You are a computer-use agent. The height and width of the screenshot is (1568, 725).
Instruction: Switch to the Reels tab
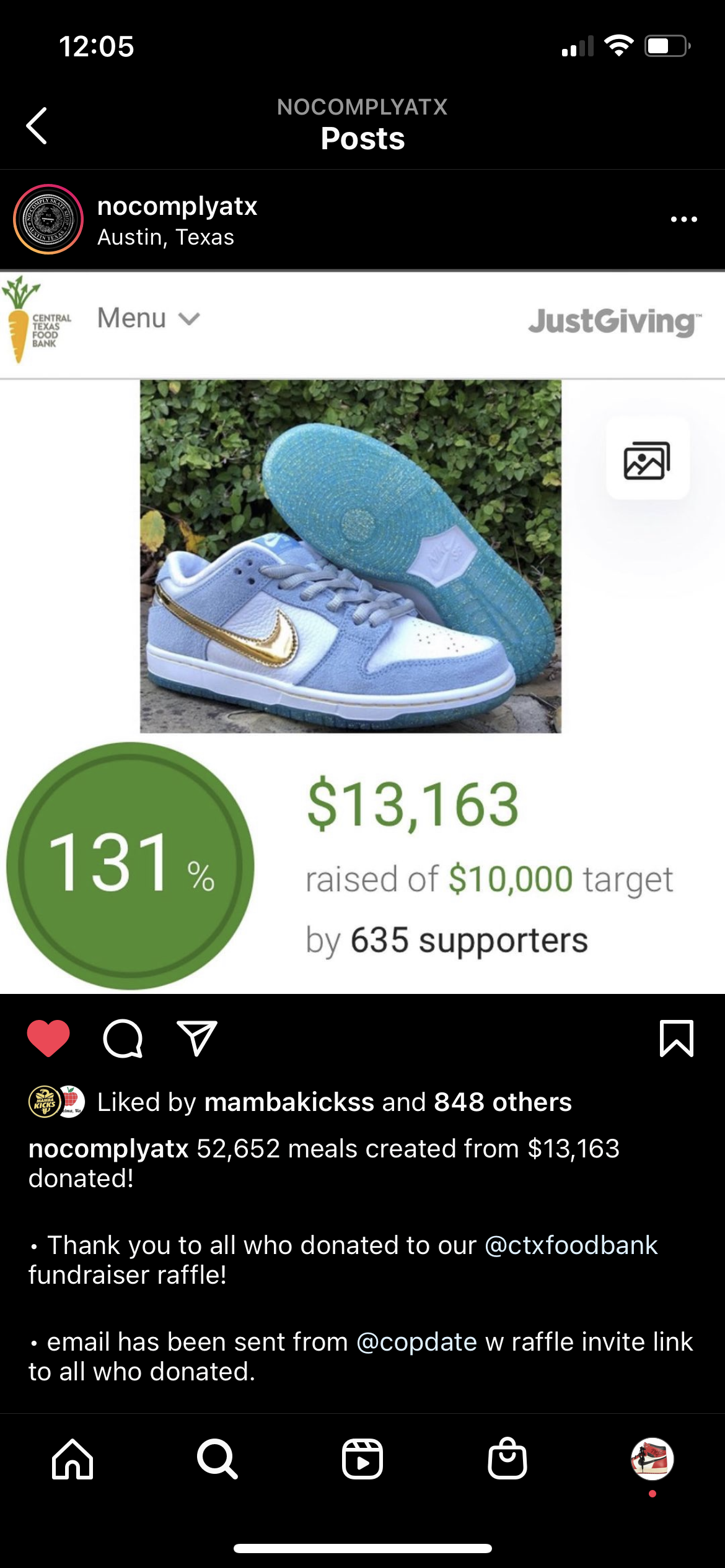coord(362,1460)
